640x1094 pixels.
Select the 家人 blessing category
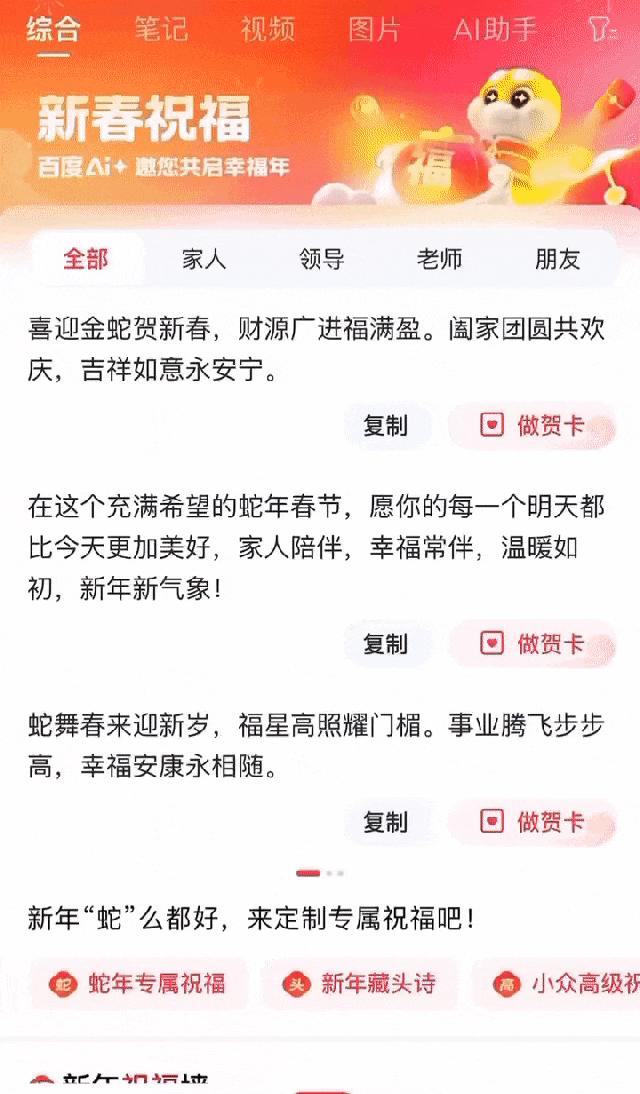(204, 260)
